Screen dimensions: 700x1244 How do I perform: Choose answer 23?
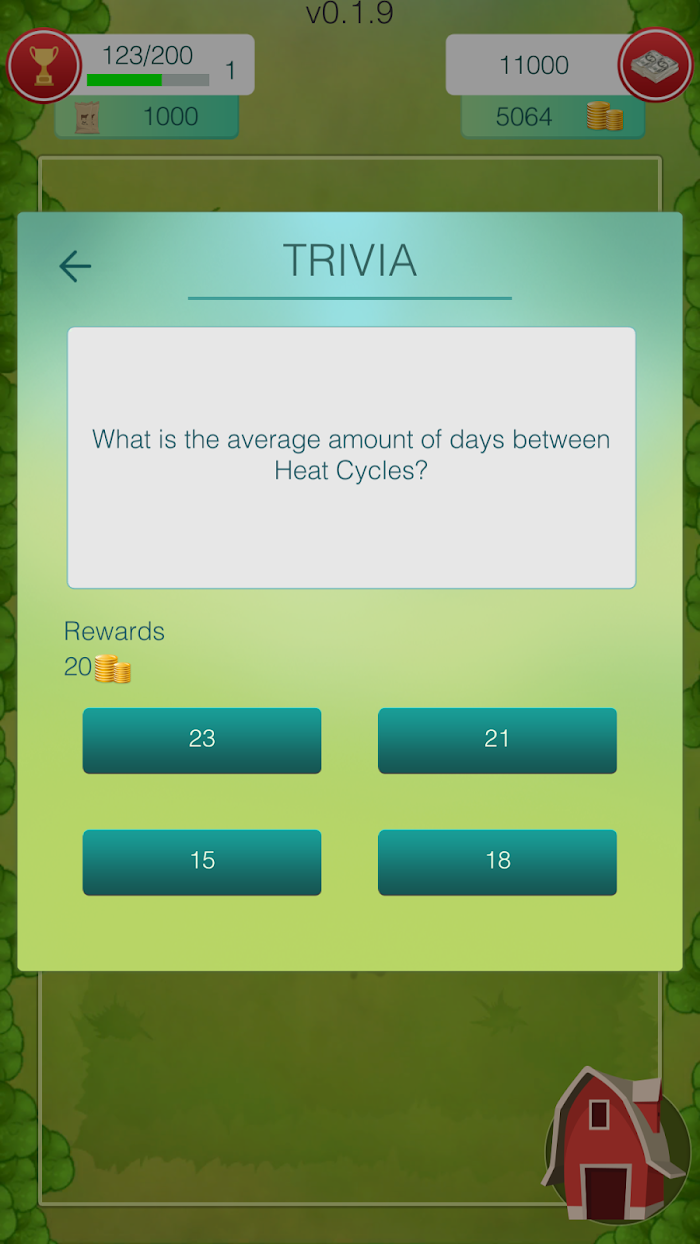[202, 740]
